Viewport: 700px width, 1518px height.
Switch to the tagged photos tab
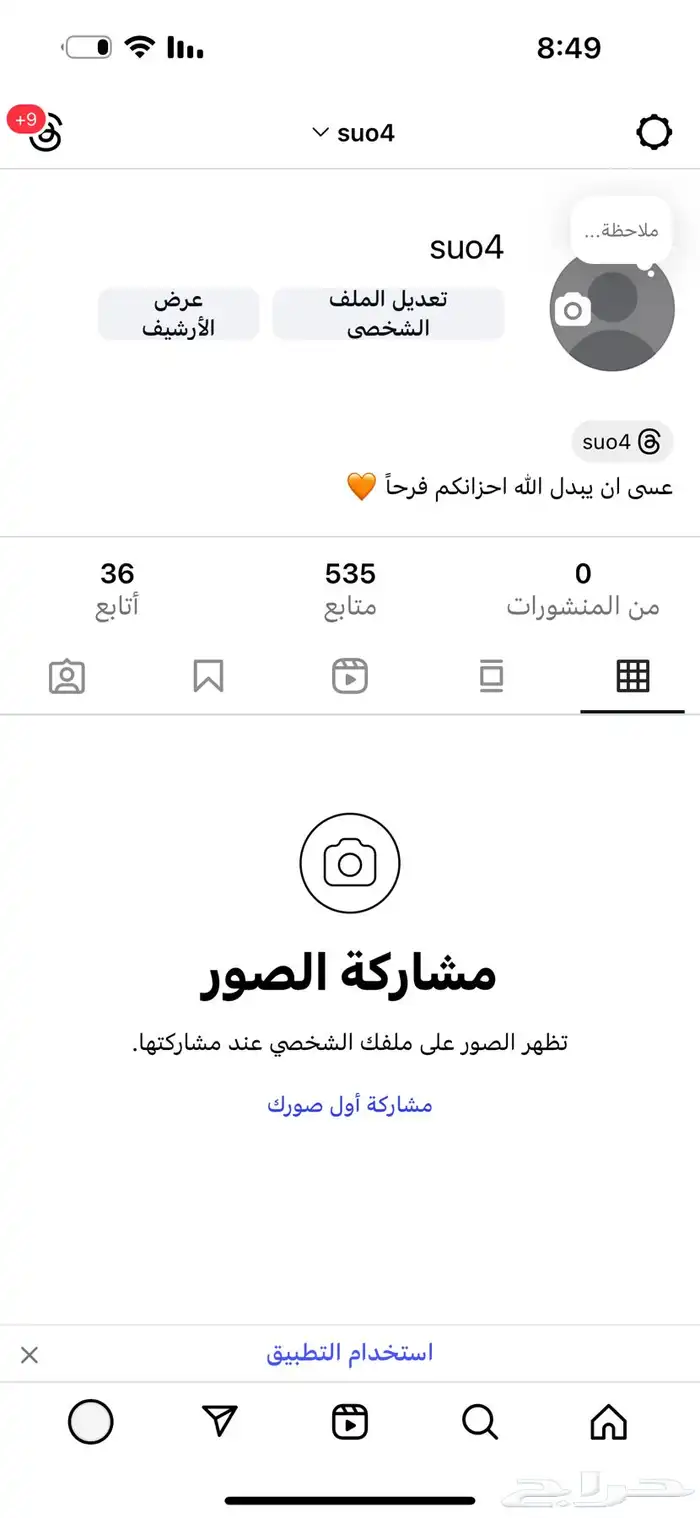pyautogui.click(x=67, y=677)
